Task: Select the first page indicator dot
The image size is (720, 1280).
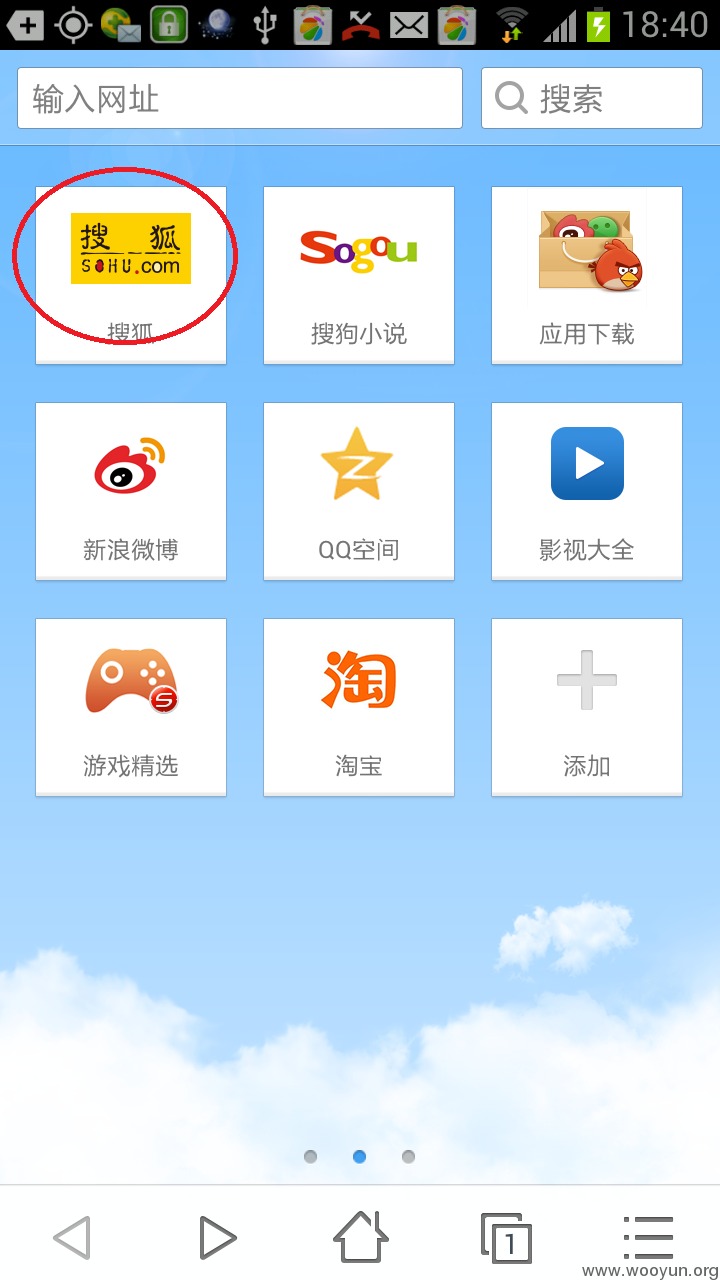Action: coord(310,1157)
